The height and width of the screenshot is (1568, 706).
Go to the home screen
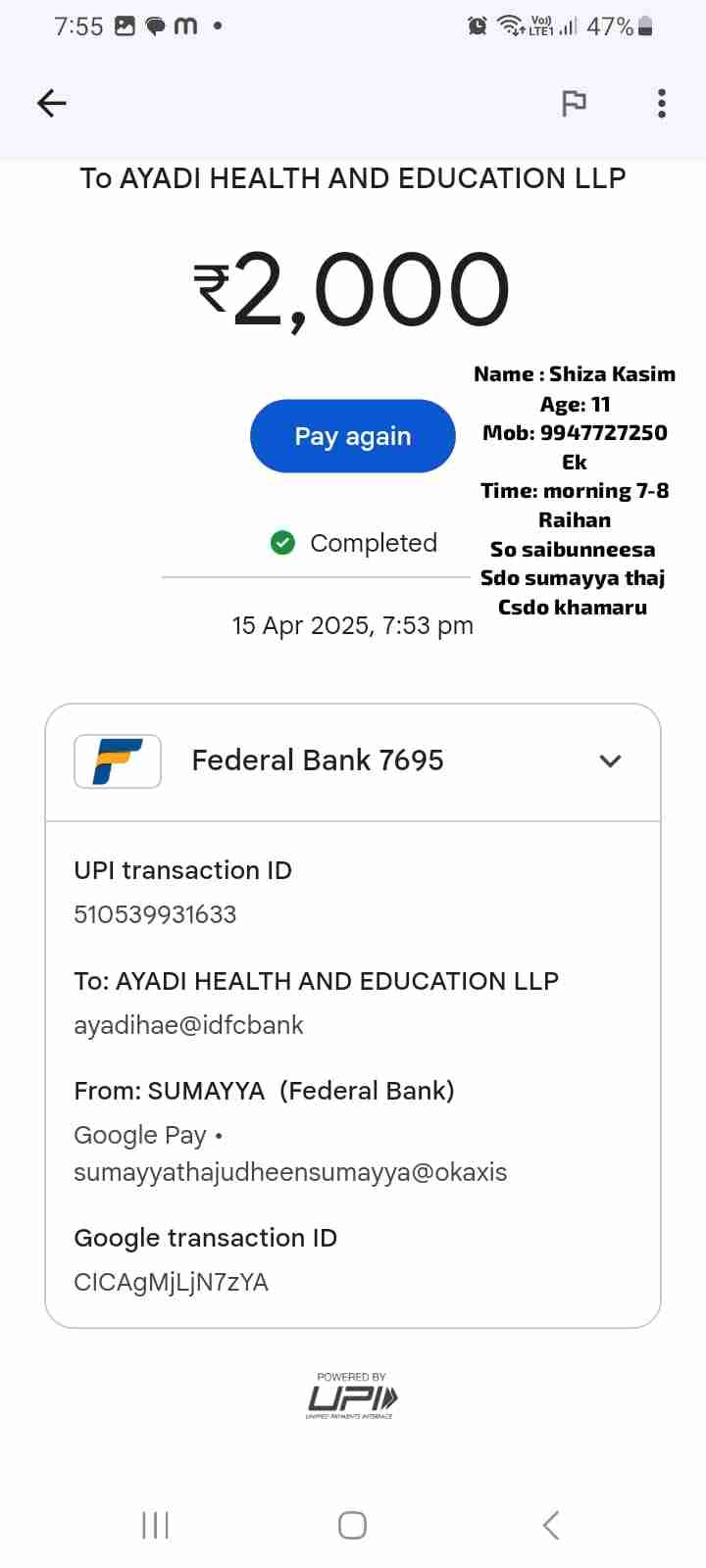(352, 1525)
